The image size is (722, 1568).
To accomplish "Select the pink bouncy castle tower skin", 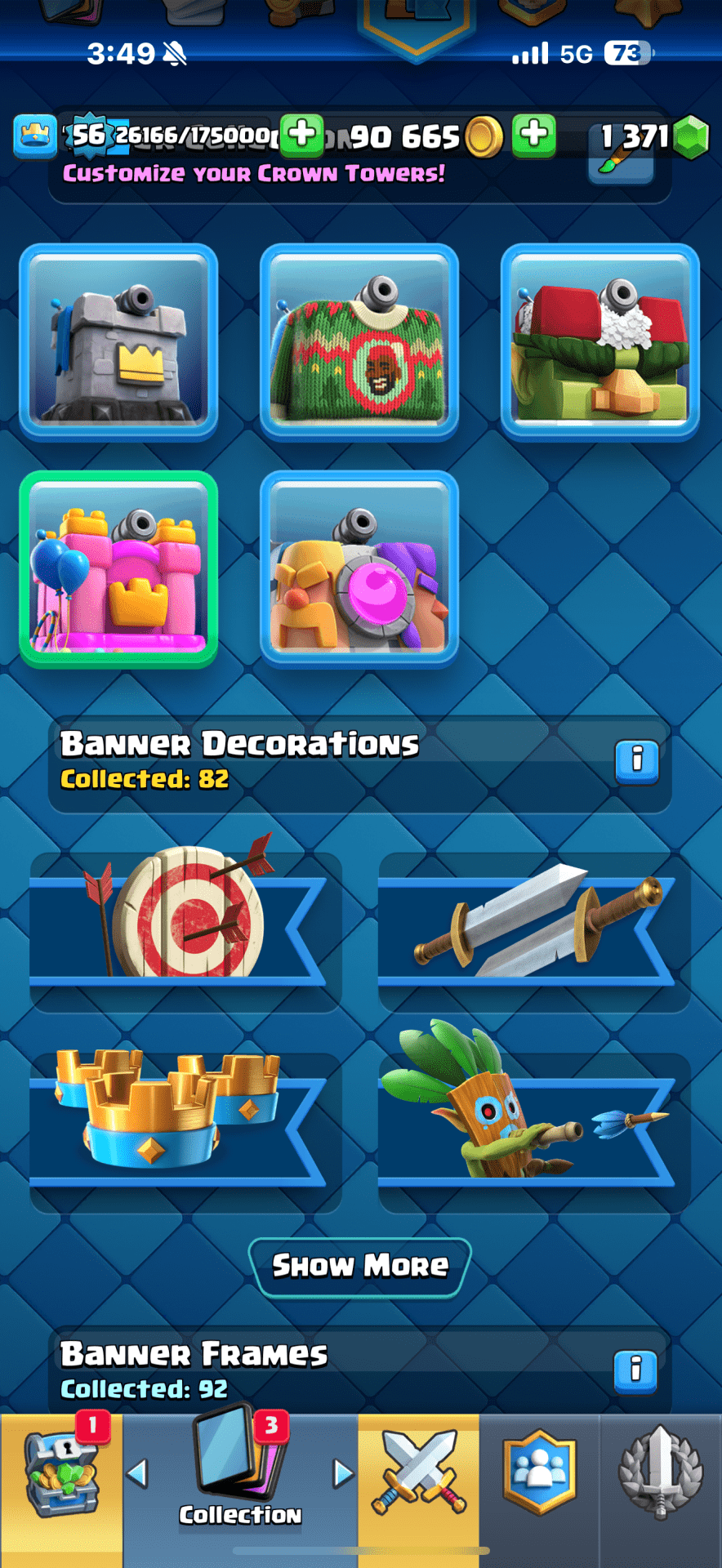I will 118,569.
